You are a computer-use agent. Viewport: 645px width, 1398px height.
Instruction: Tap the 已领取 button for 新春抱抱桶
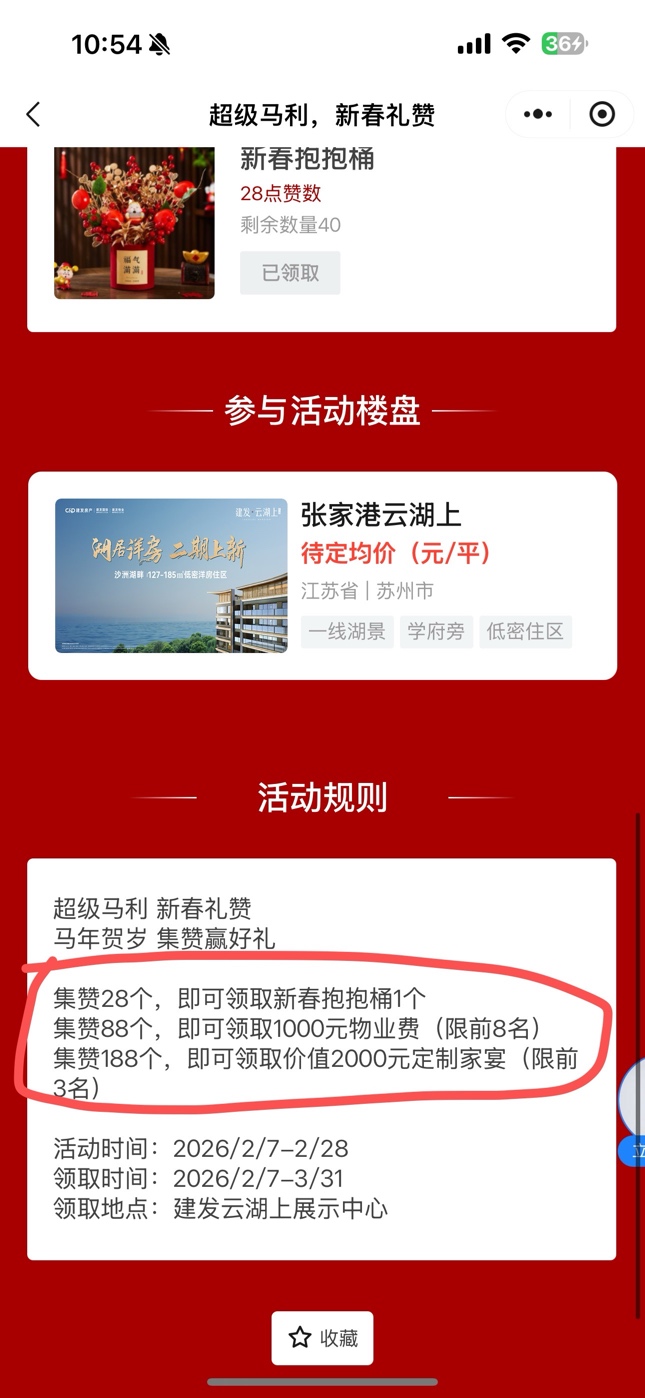290,273
